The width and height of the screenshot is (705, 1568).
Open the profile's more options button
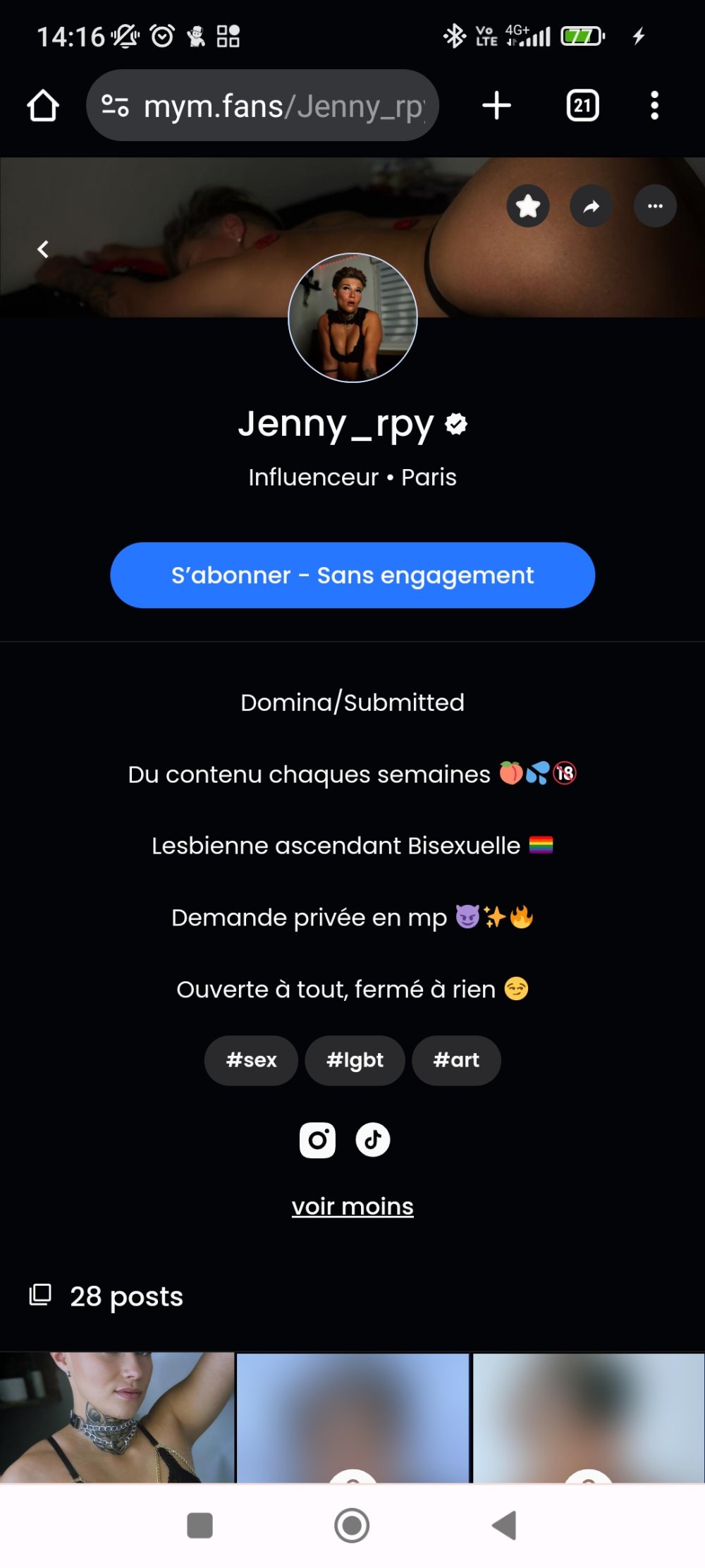(655, 206)
